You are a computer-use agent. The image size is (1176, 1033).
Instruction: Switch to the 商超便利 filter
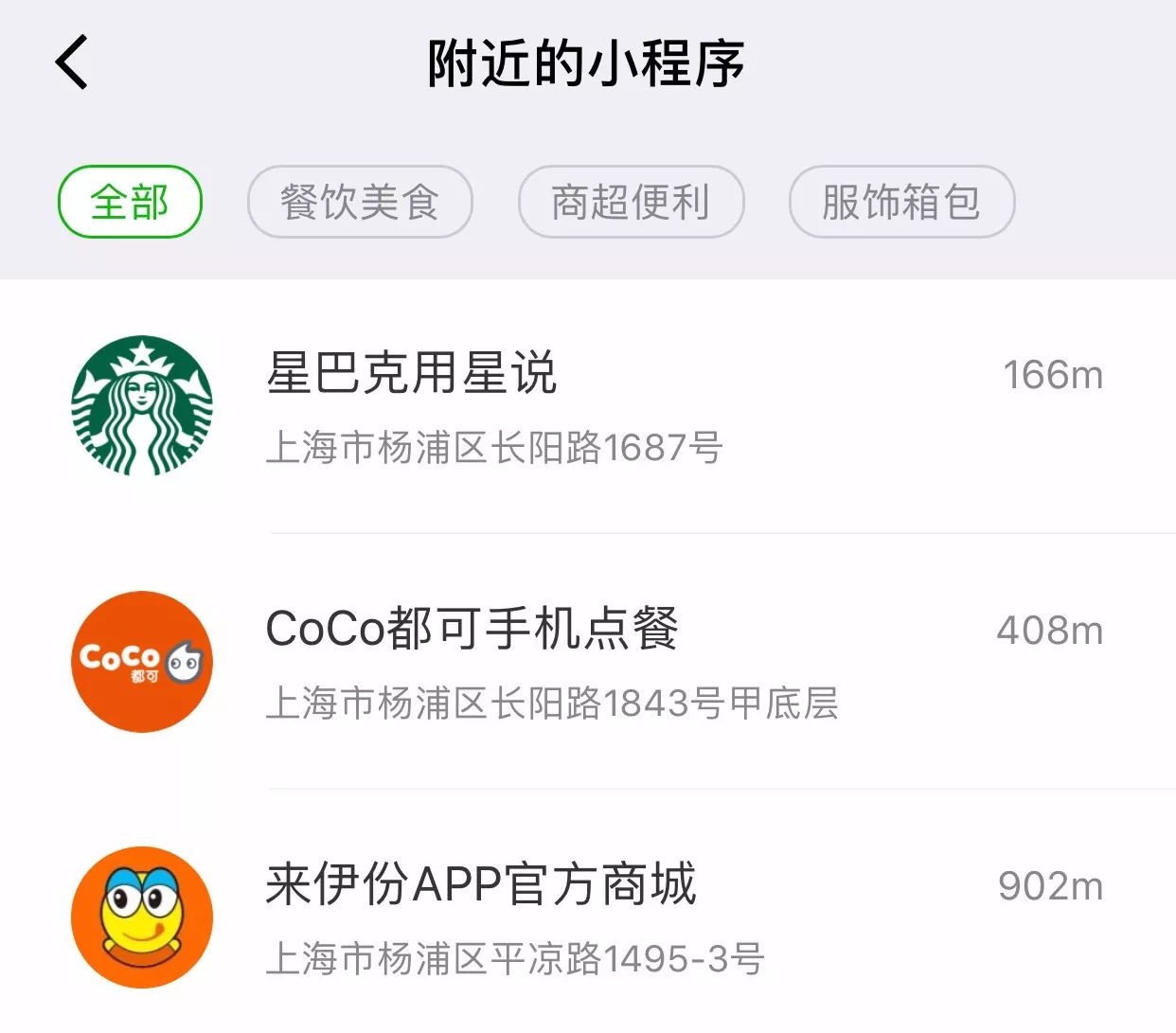[x=631, y=202]
